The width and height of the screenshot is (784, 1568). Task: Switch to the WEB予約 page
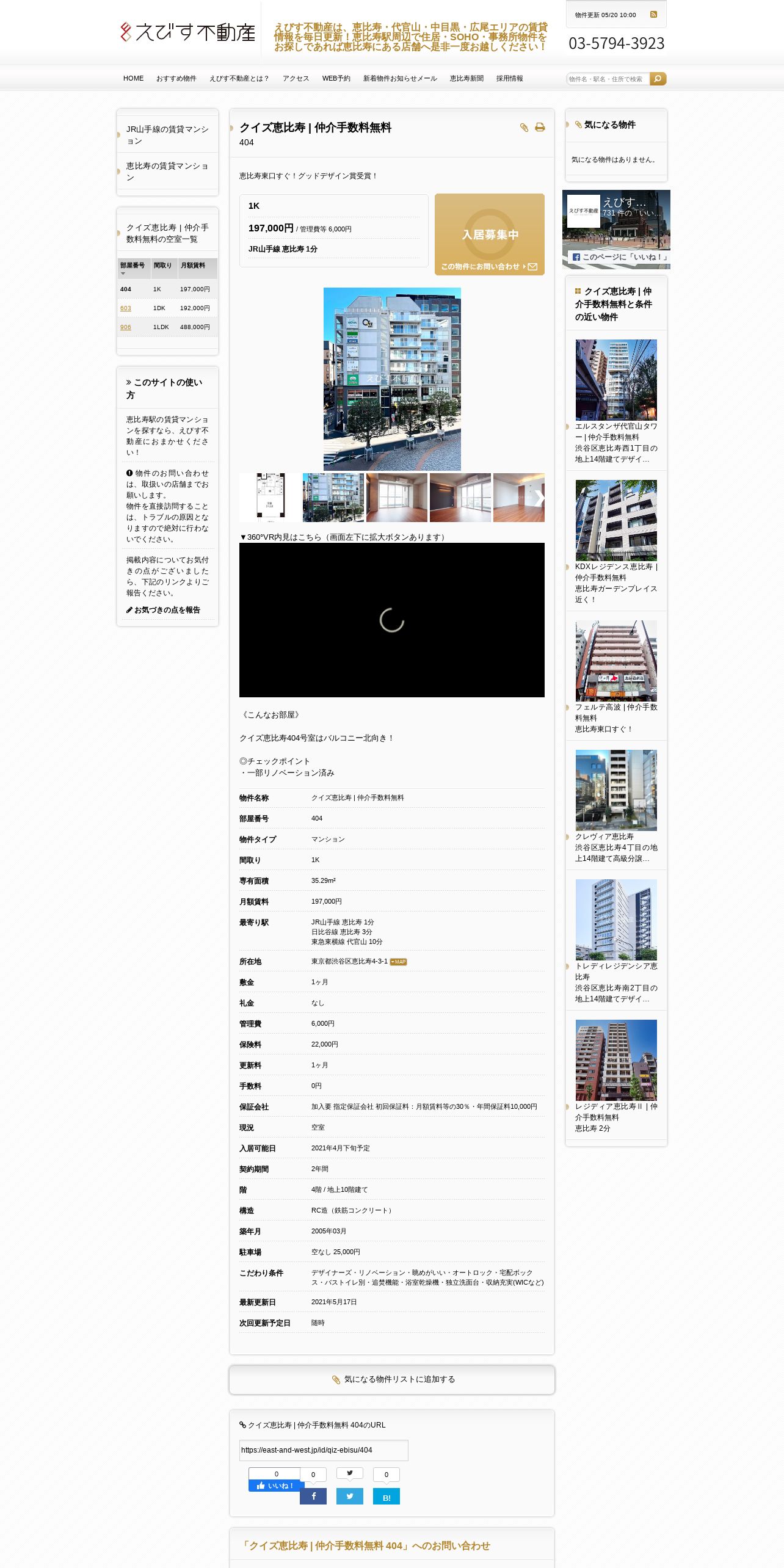tap(336, 78)
